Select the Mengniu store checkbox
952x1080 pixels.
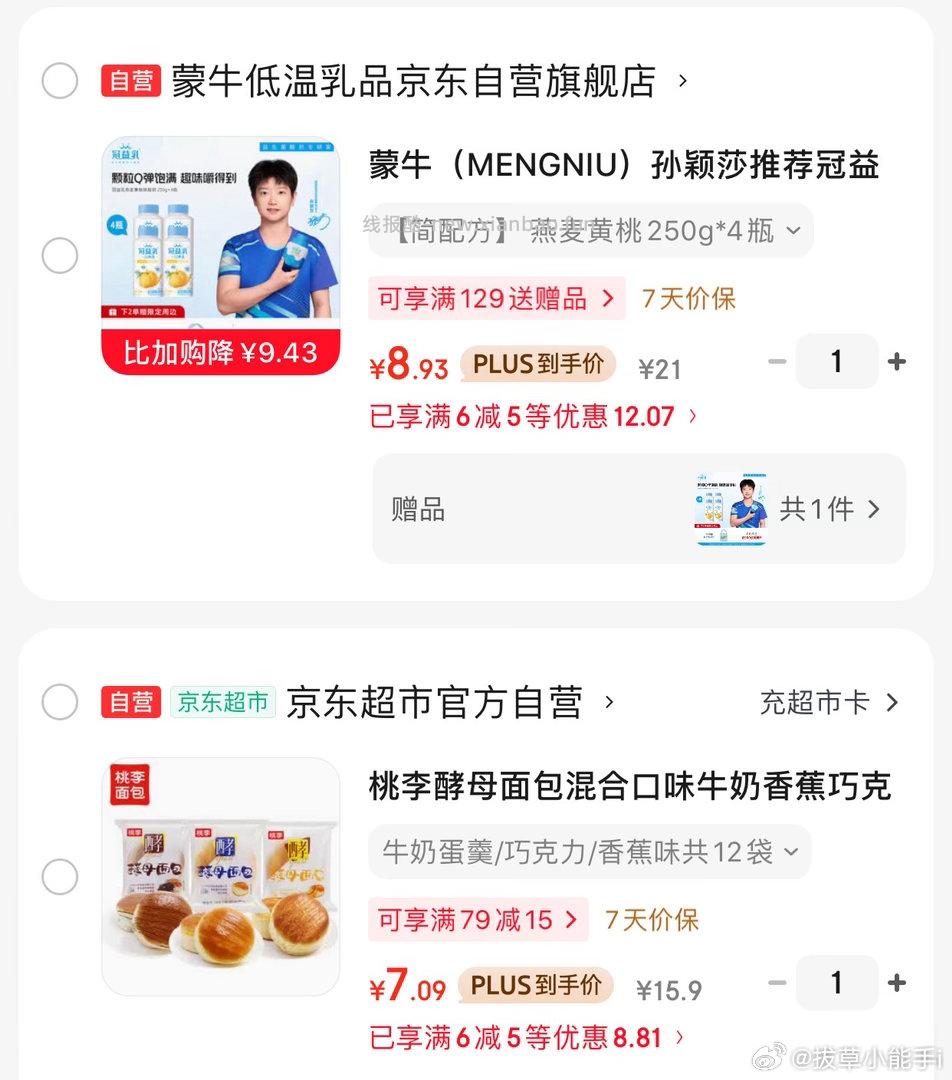point(59,81)
